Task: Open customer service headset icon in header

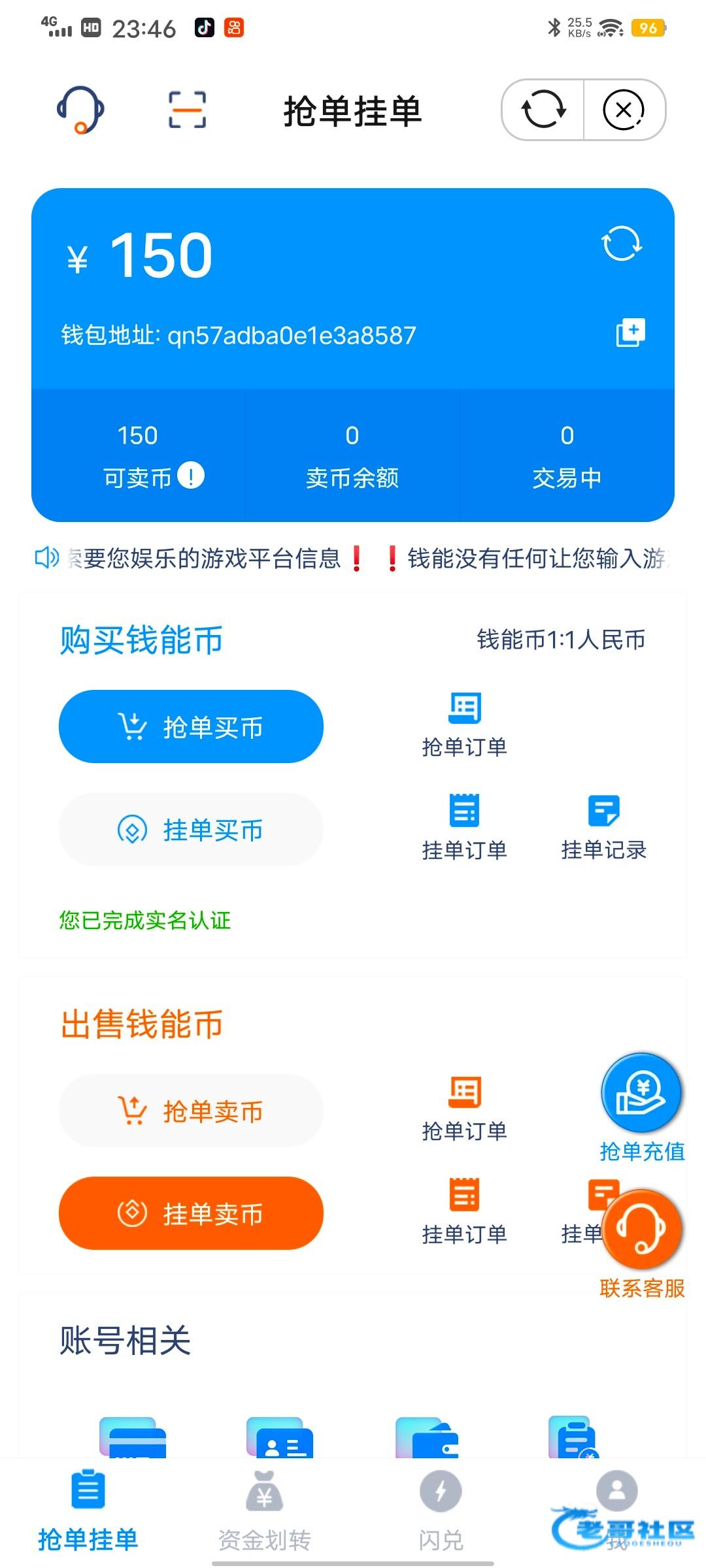Action: tap(80, 110)
